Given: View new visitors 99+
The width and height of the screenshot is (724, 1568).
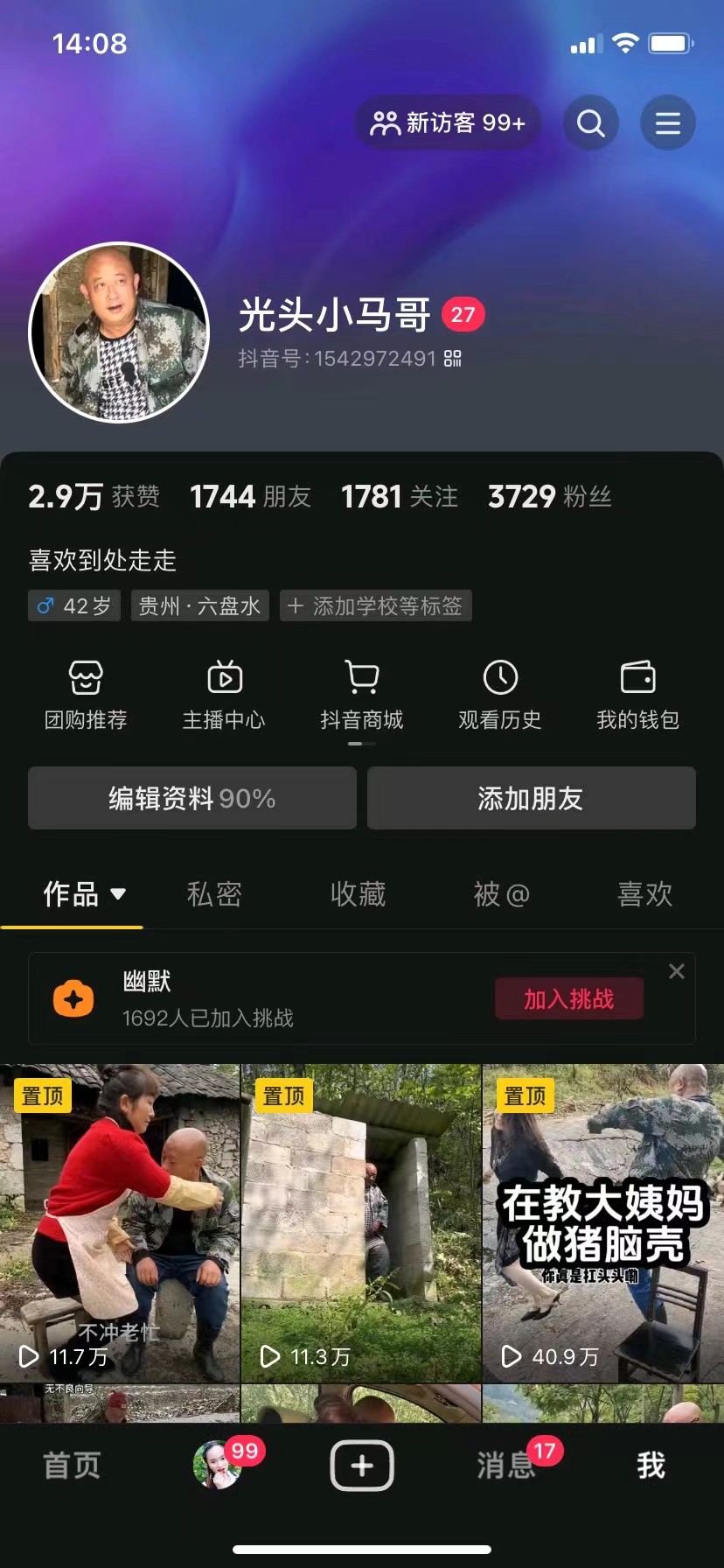Looking at the screenshot, I should 448,123.
